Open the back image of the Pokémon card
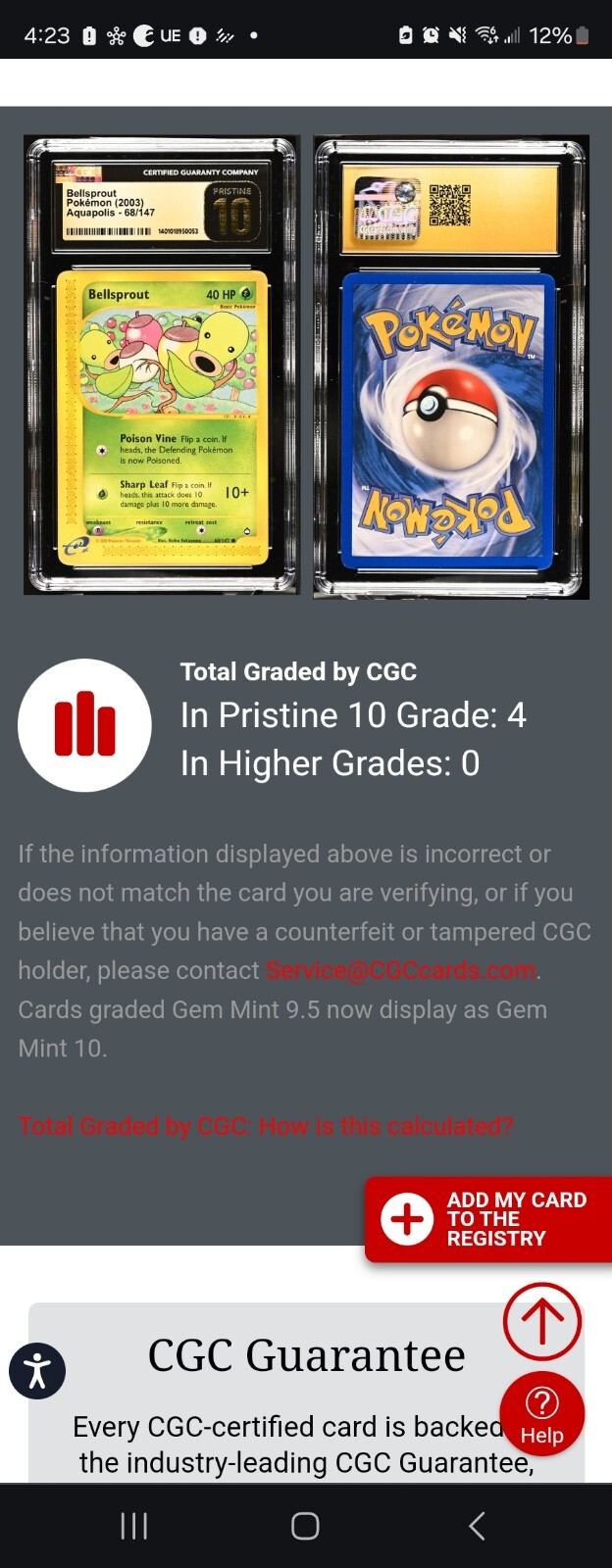The height and width of the screenshot is (1568, 612). click(451, 367)
